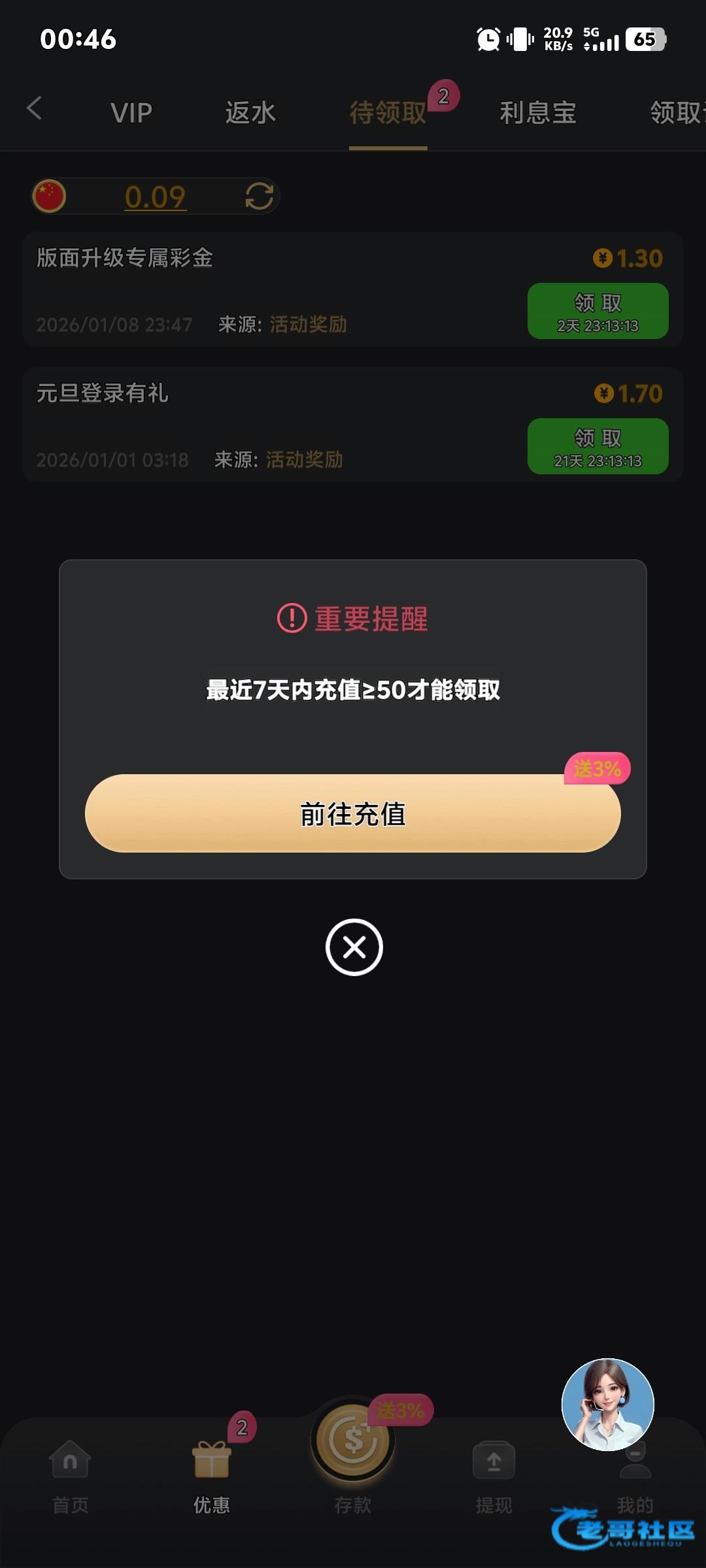
Task: Claim the 元旦登录有礼 reward
Action: click(597, 446)
